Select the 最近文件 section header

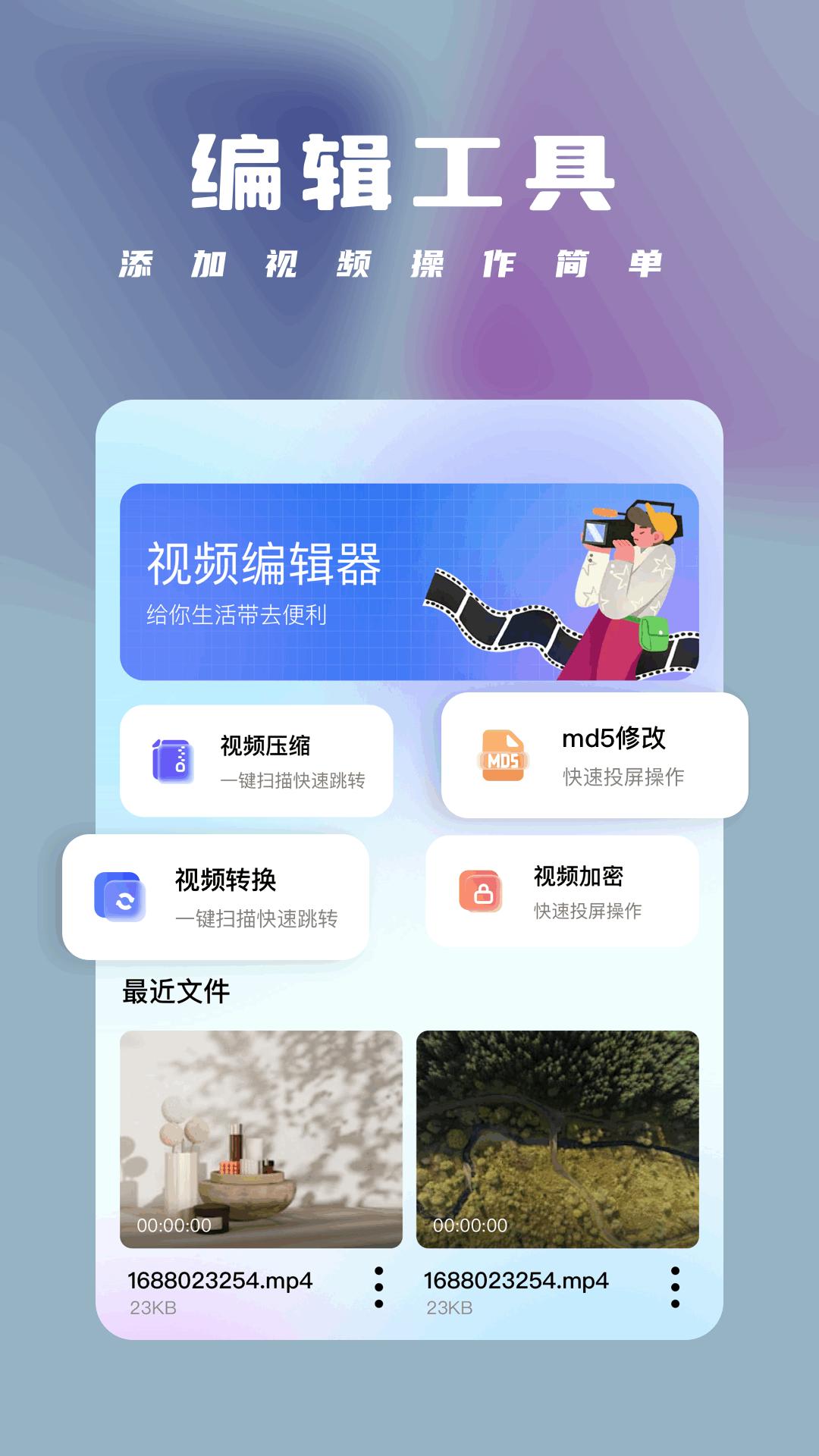173,990
